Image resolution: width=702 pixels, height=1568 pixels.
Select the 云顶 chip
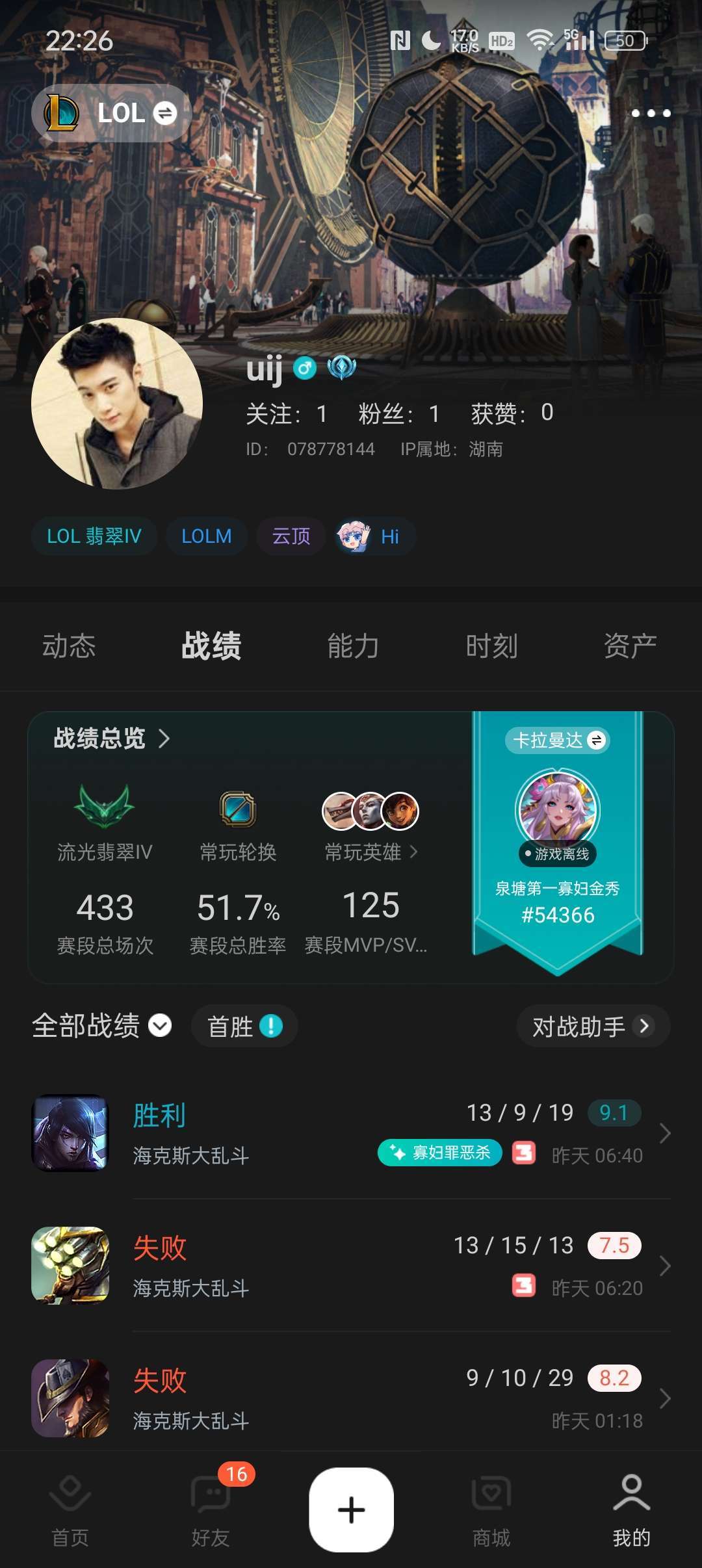click(291, 536)
